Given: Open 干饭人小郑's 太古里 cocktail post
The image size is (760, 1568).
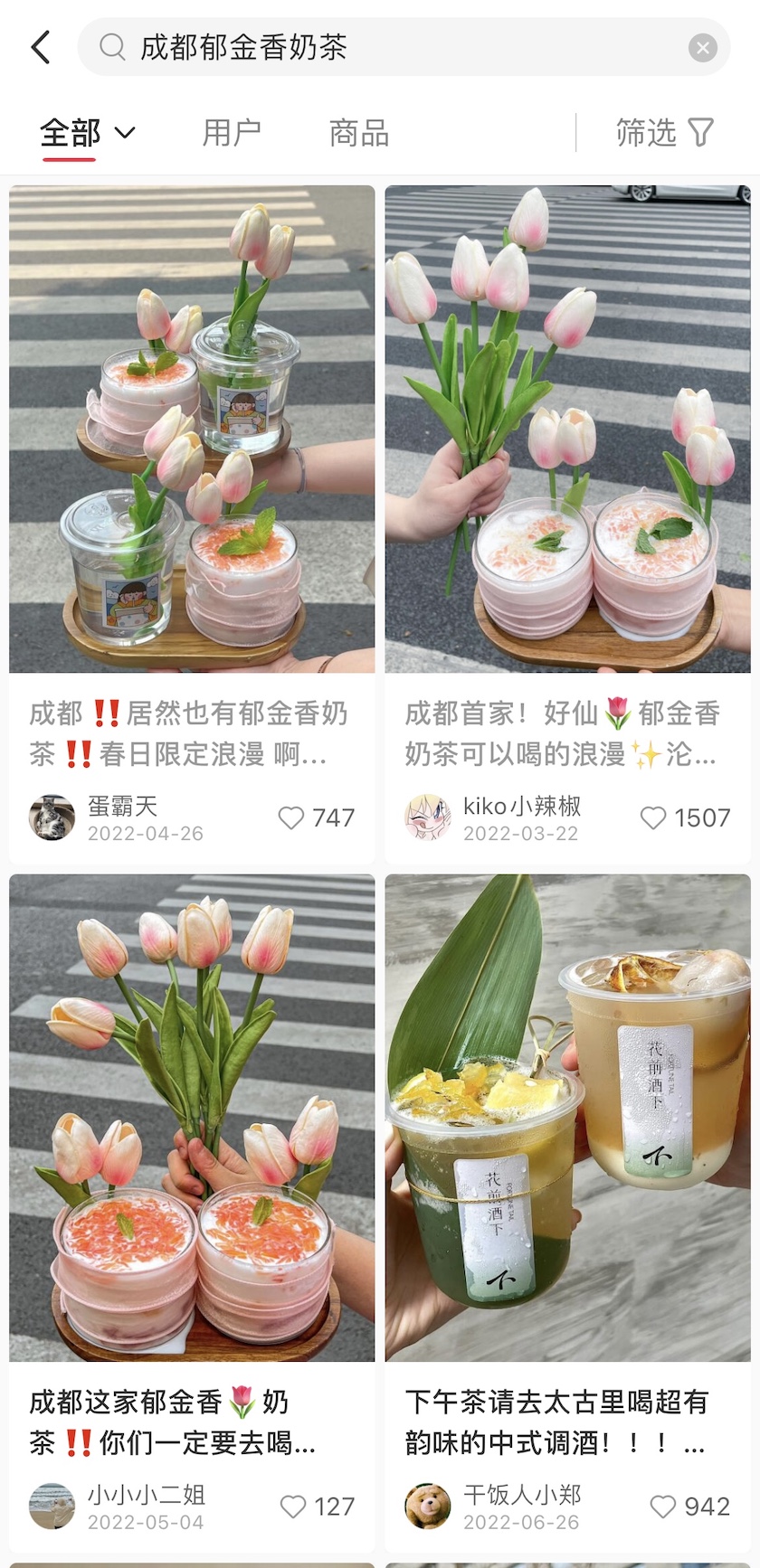Looking at the screenshot, I should pos(567,1118).
